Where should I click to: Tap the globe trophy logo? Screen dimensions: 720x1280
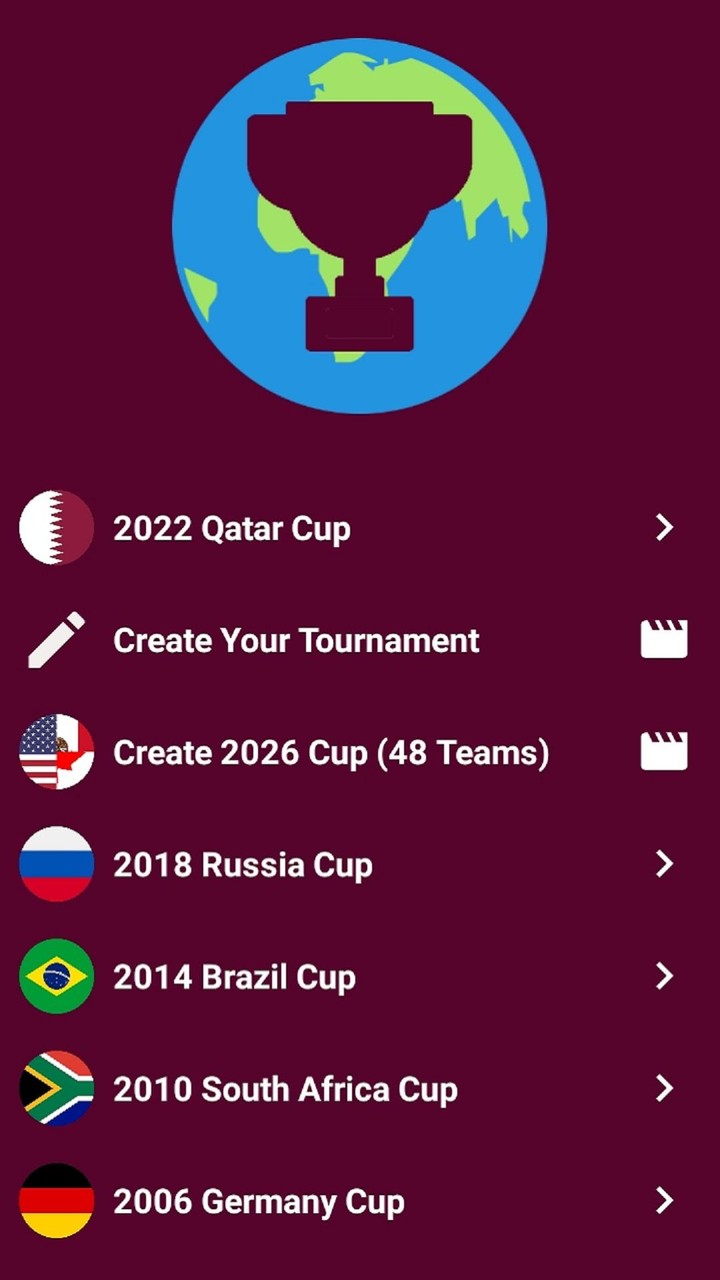[x=360, y=224]
